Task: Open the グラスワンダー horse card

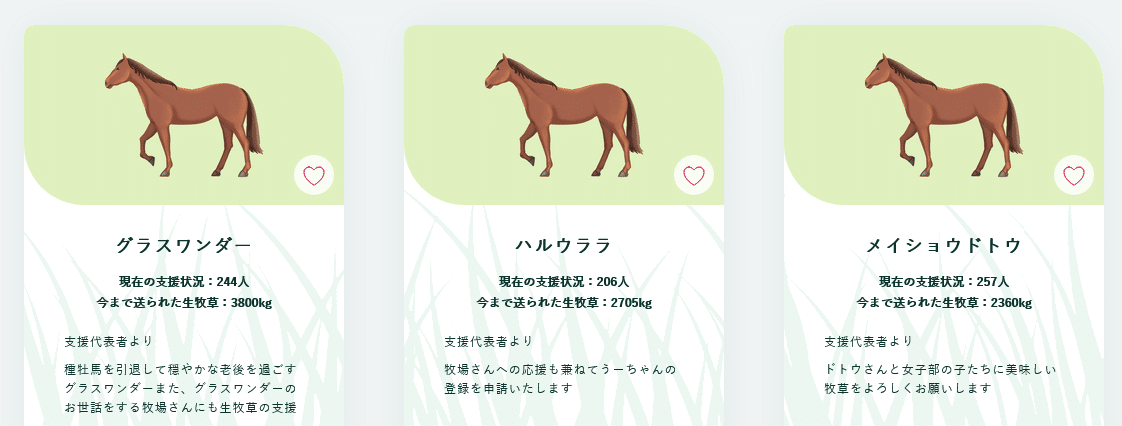Action: [184, 245]
